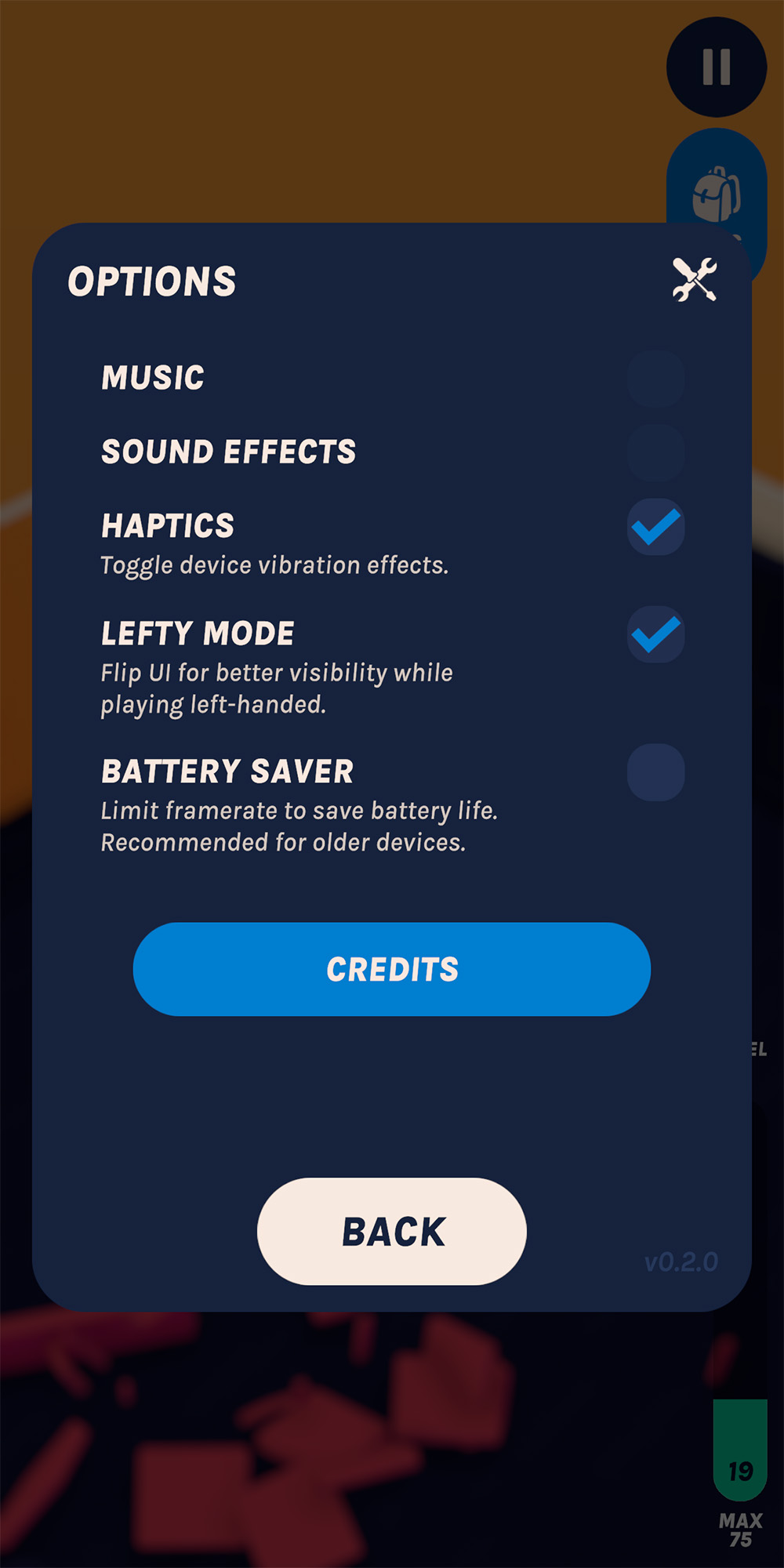Viewport: 784px width, 1568px height.
Task: Open the backpack inventory icon
Action: (717, 194)
